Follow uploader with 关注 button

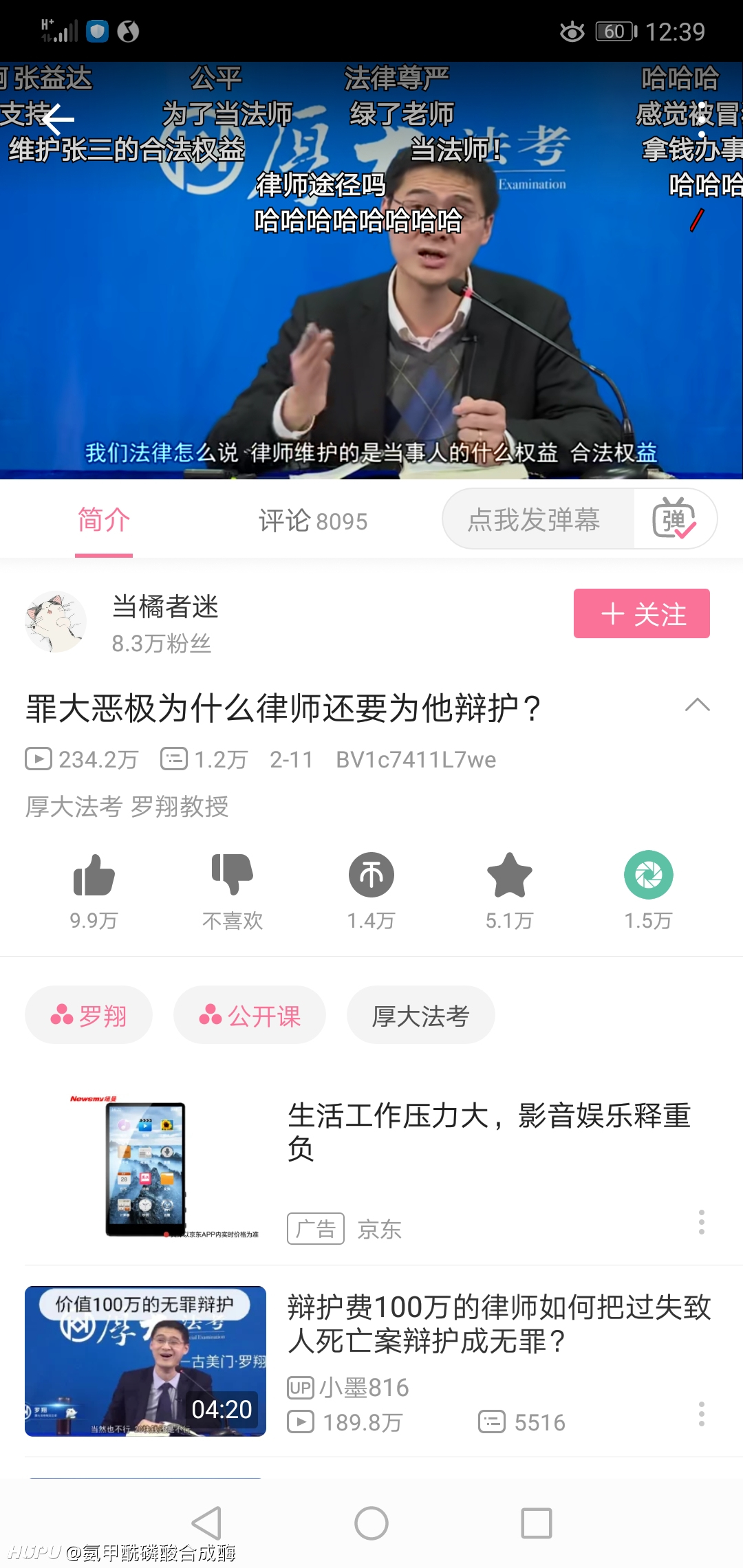tap(642, 613)
